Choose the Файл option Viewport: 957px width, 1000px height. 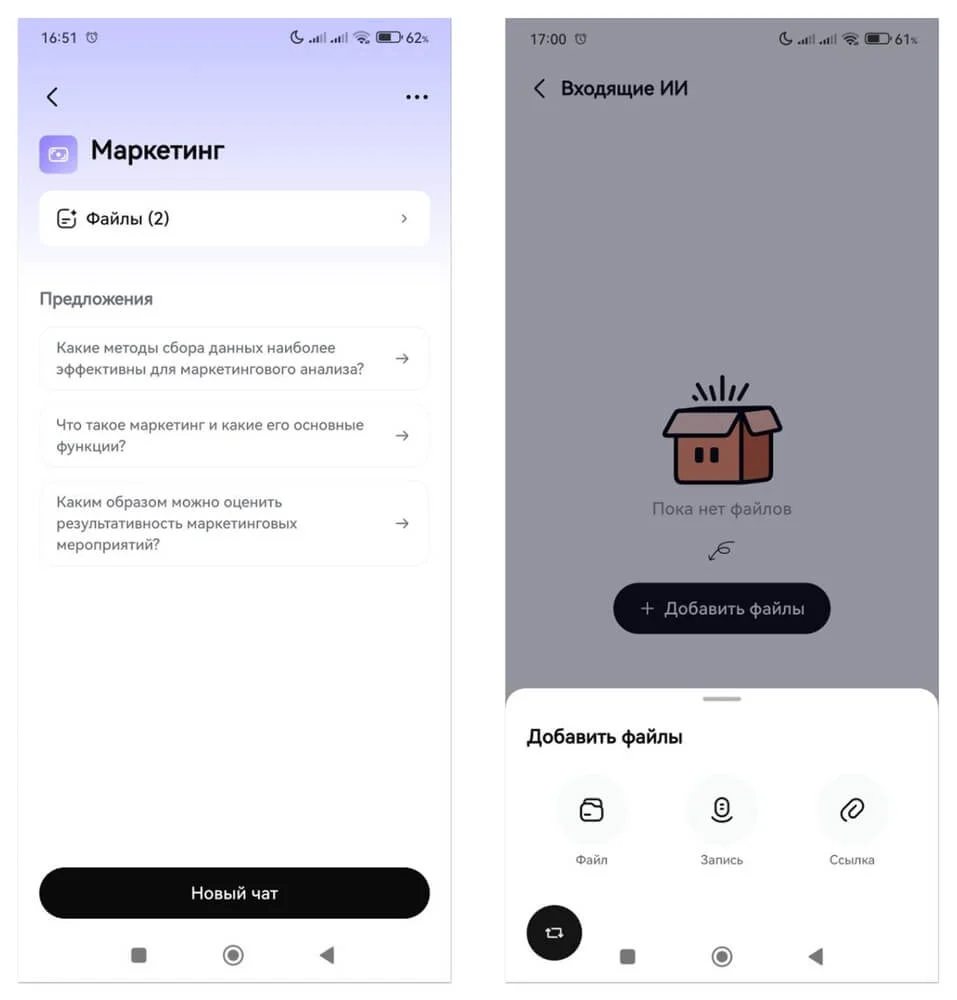coord(591,811)
